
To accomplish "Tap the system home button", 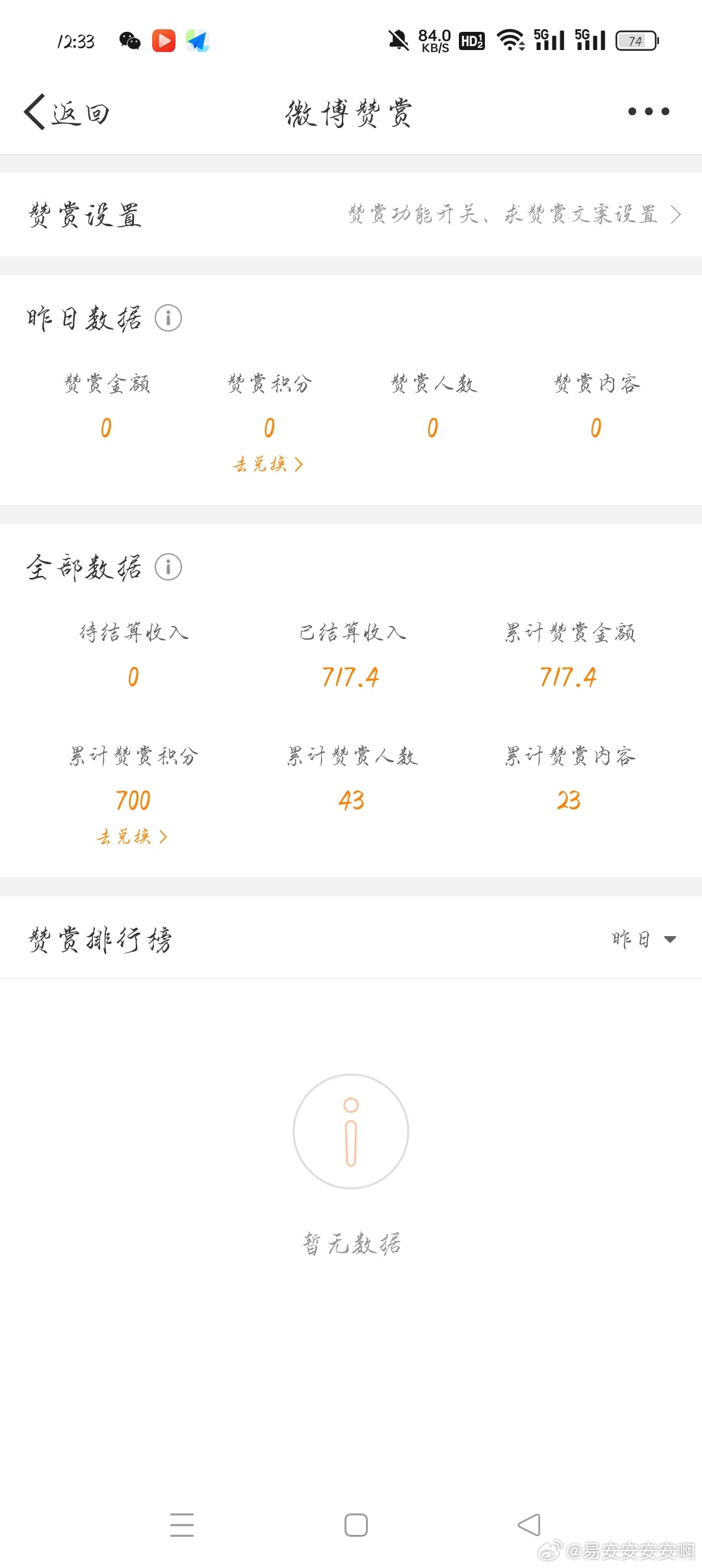I will [x=356, y=1525].
